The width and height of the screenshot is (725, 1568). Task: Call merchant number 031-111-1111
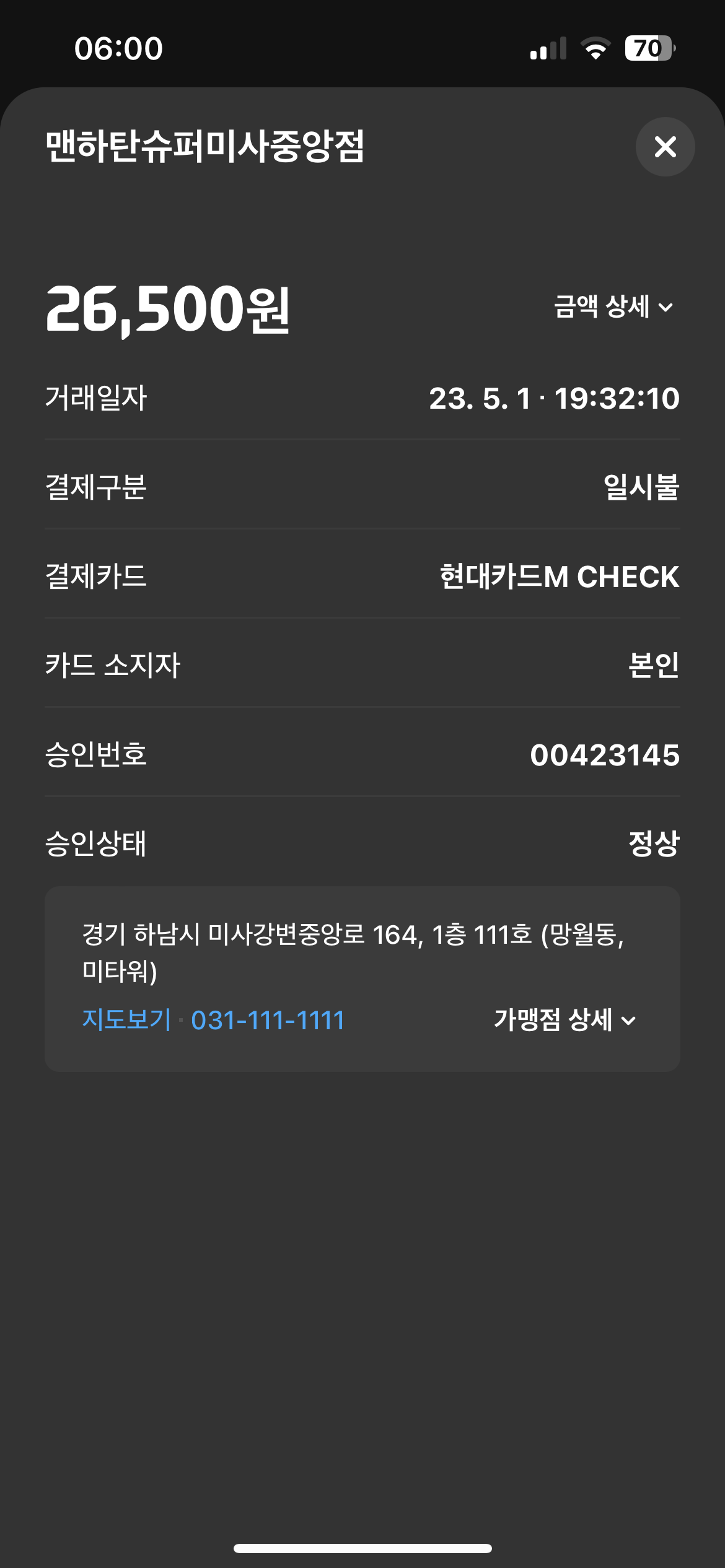[268, 1021]
